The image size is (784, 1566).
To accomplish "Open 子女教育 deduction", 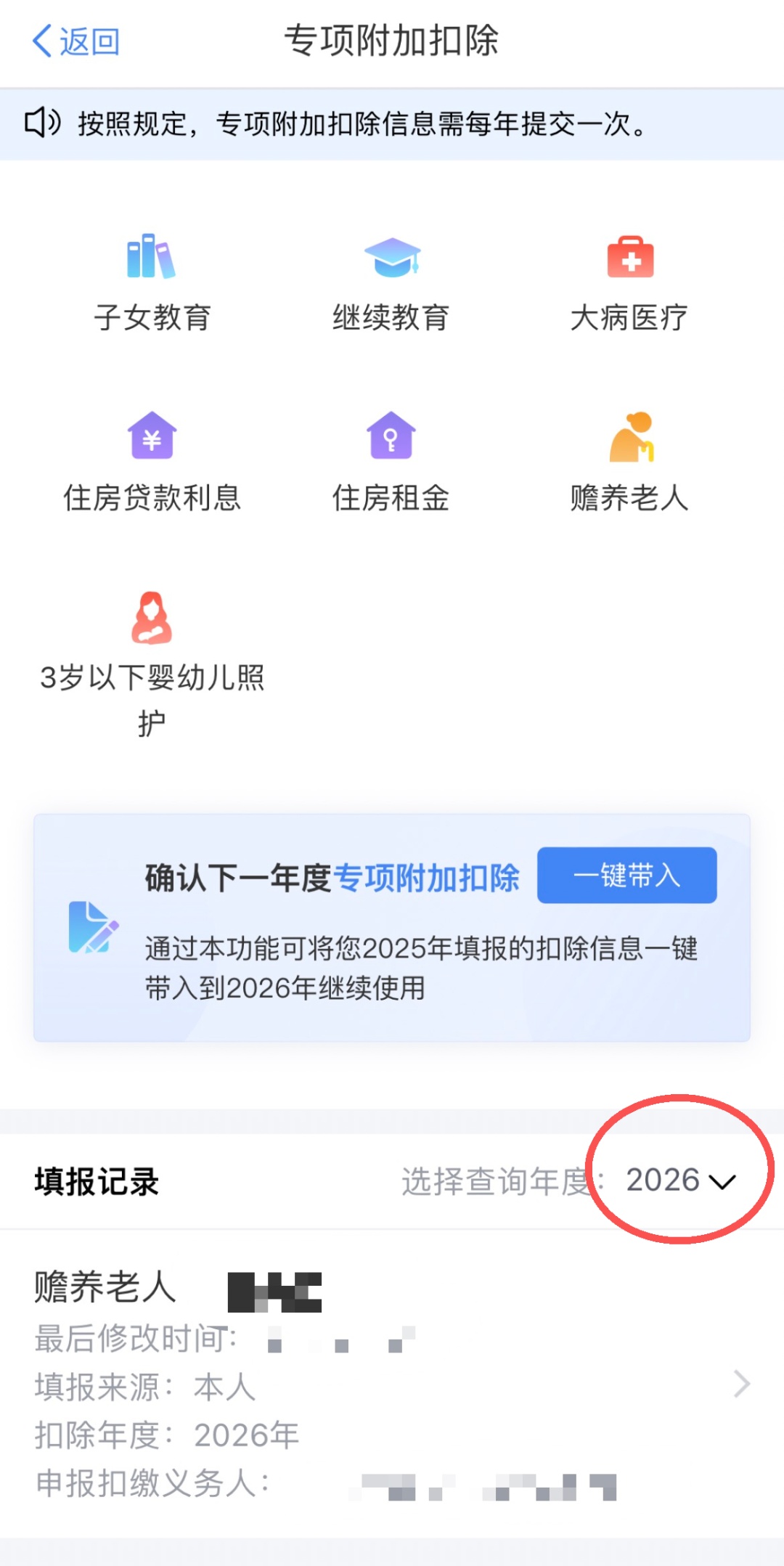I will (152, 282).
